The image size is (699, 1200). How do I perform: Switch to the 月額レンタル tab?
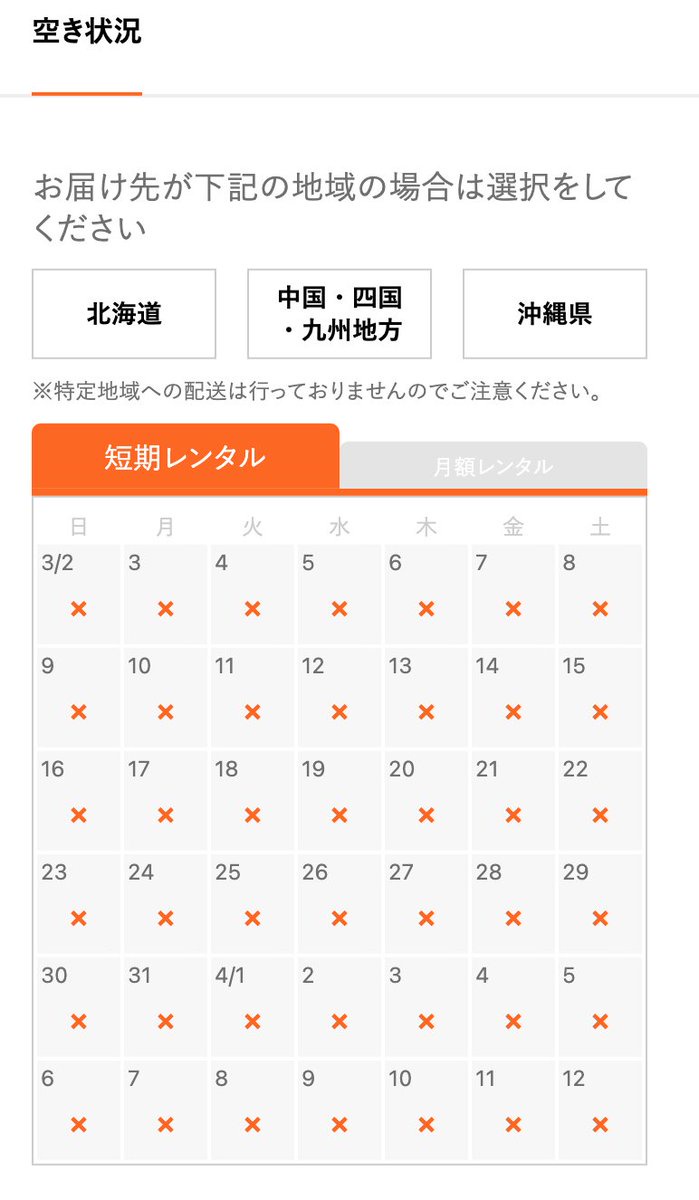pos(493,466)
